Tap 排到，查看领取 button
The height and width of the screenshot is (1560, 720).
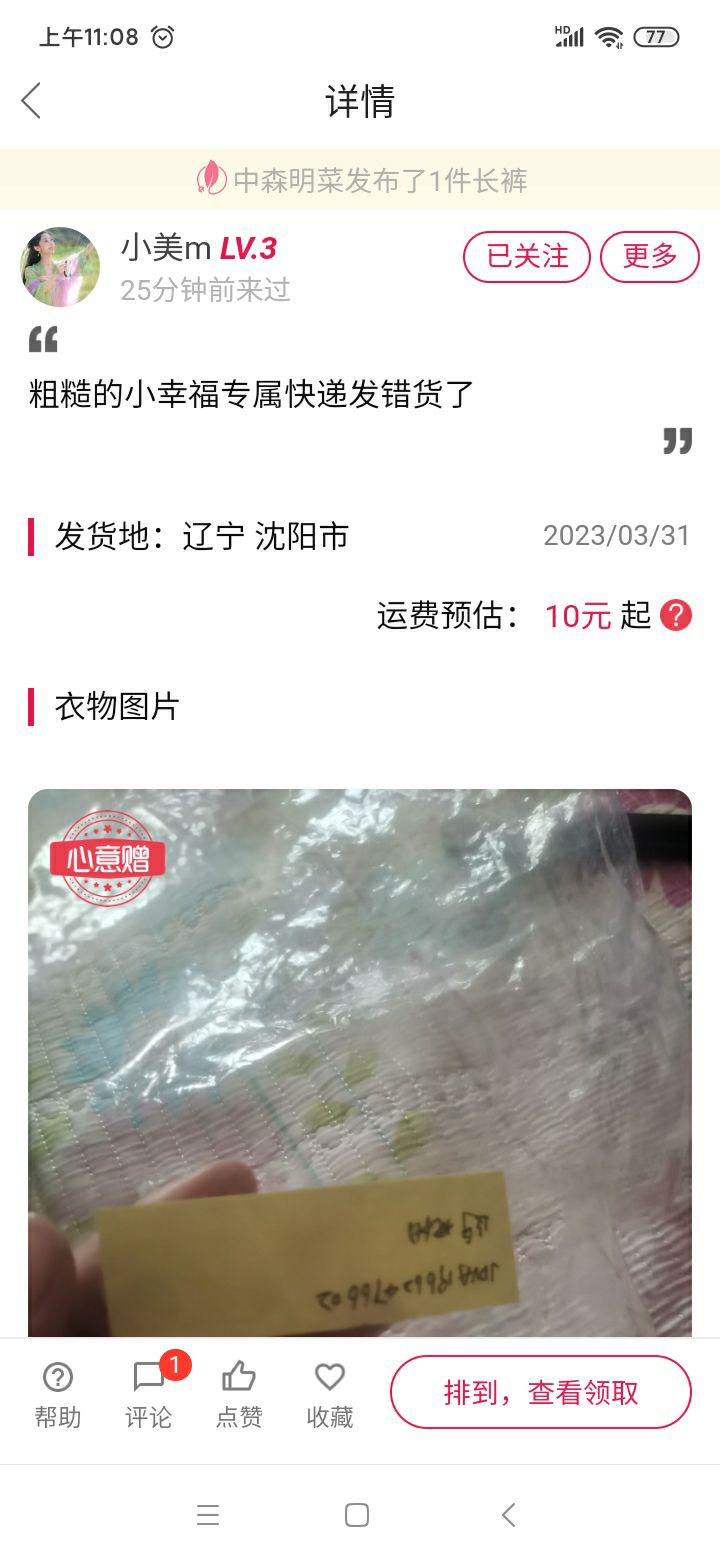point(541,1392)
